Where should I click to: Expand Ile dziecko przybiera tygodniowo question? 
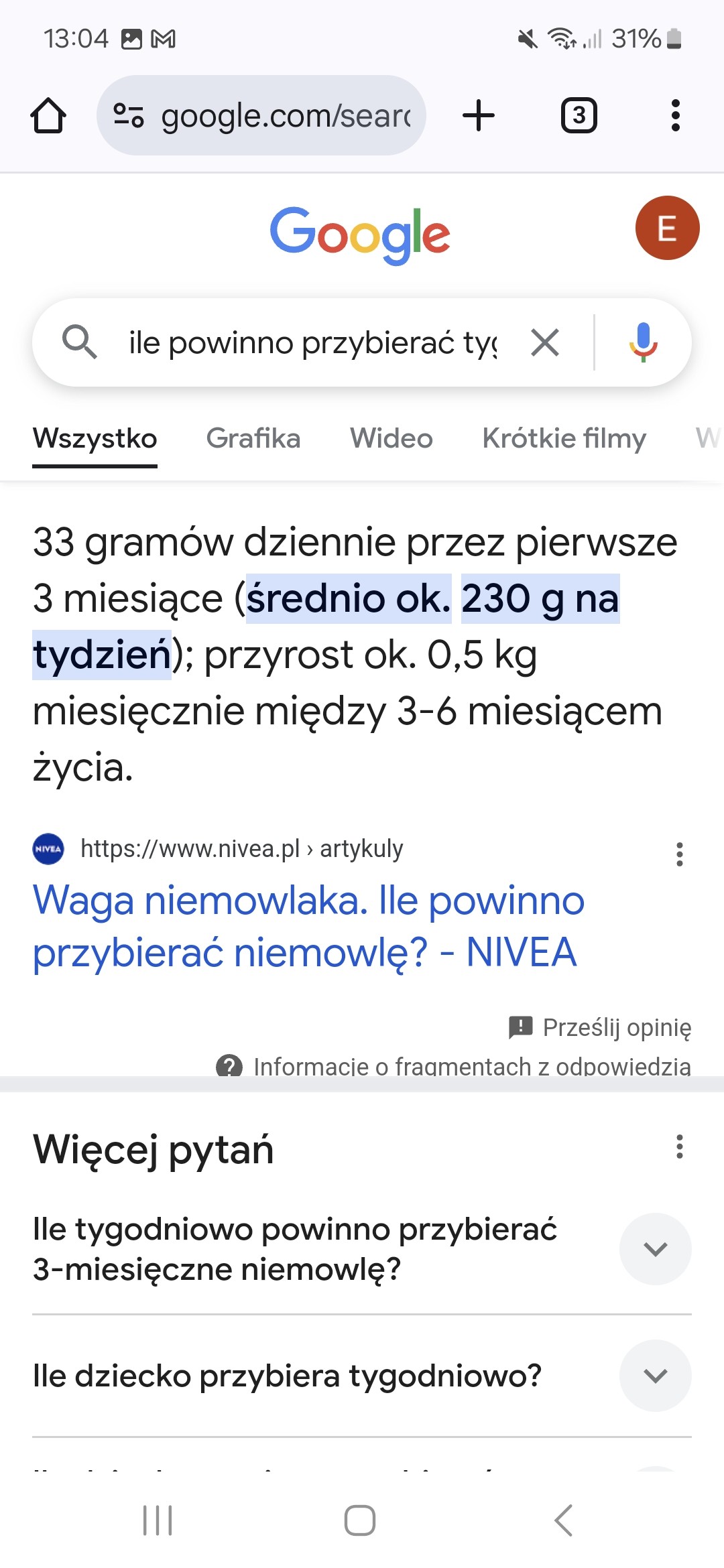pyautogui.click(x=655, y=1376)
